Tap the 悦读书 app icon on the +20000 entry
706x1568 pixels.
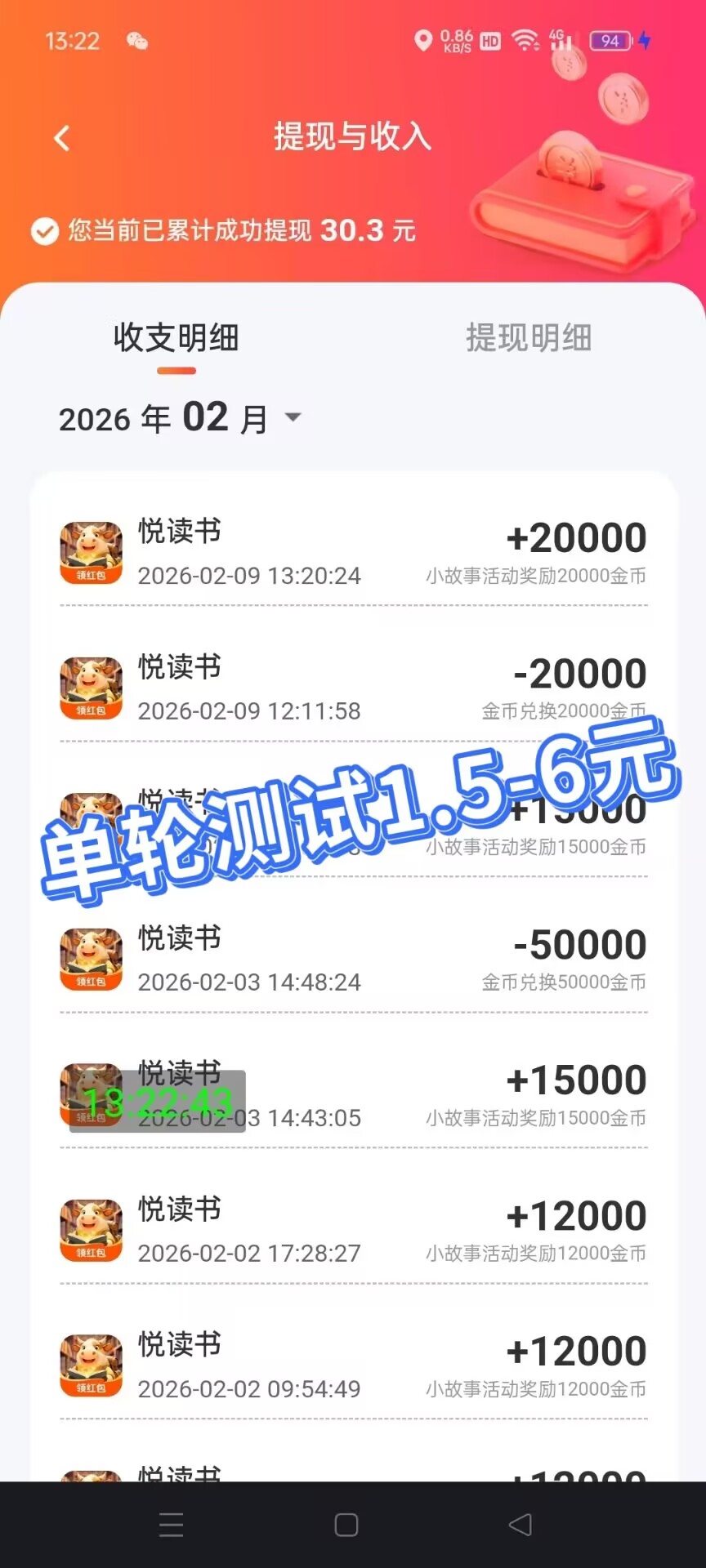(x=90, y=551)
